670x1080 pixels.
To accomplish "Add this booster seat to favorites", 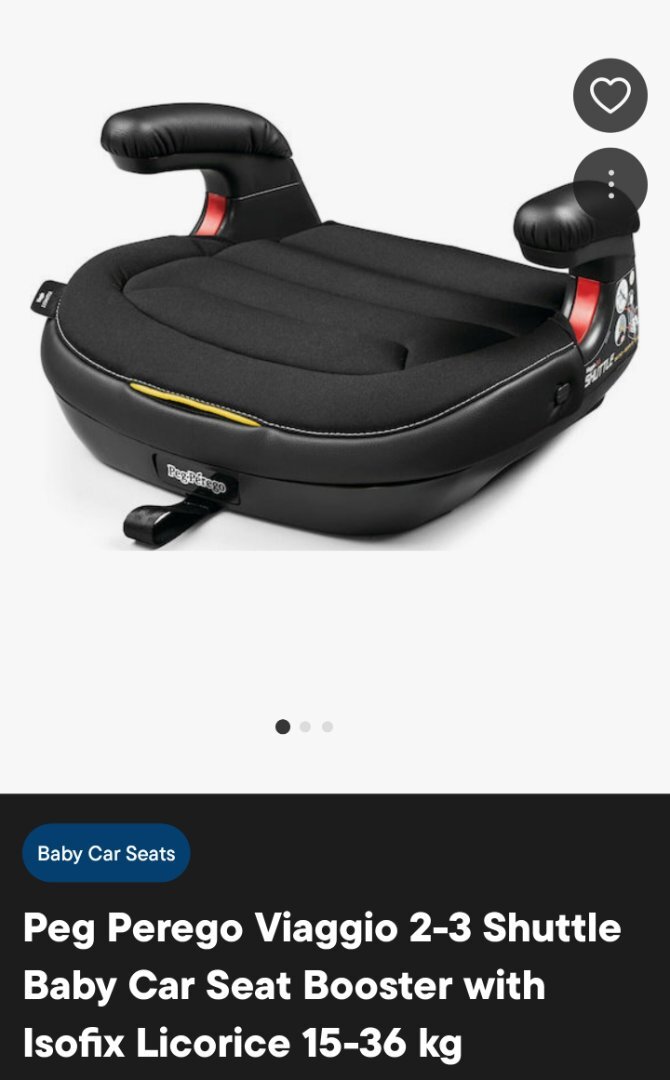I will (610, 96).
